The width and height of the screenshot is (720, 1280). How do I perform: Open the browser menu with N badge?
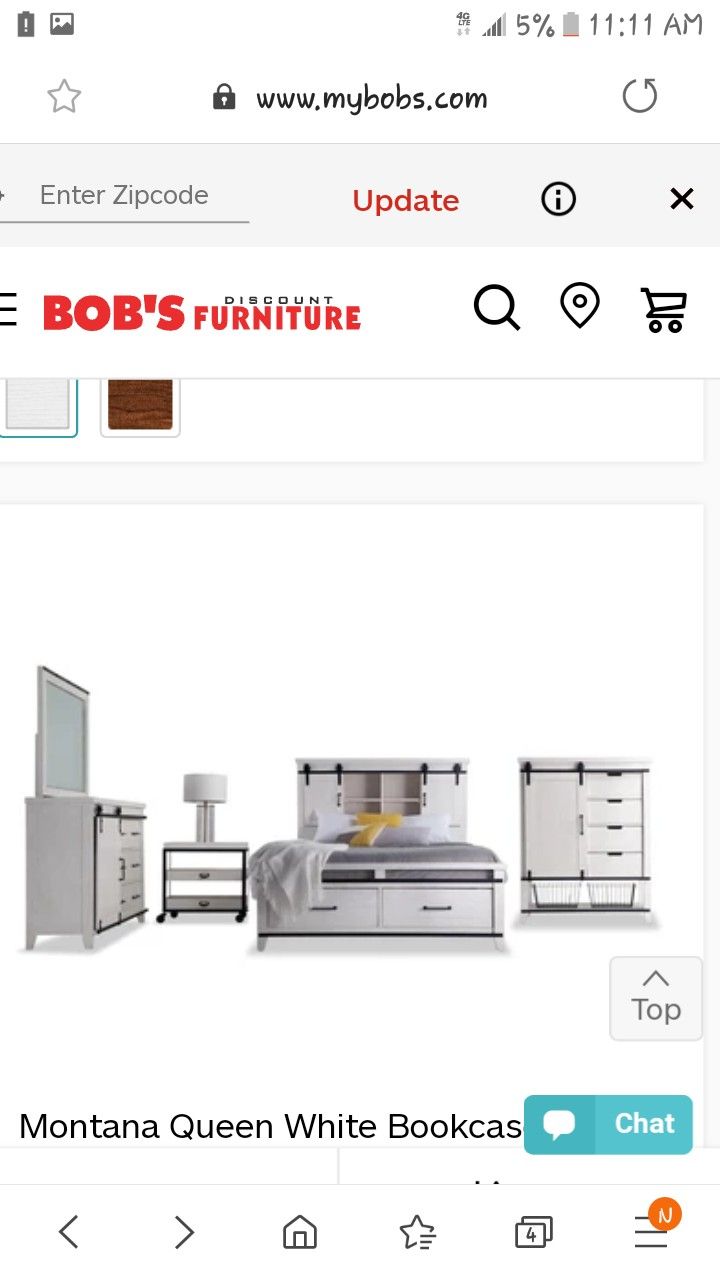pos(651,1232)
